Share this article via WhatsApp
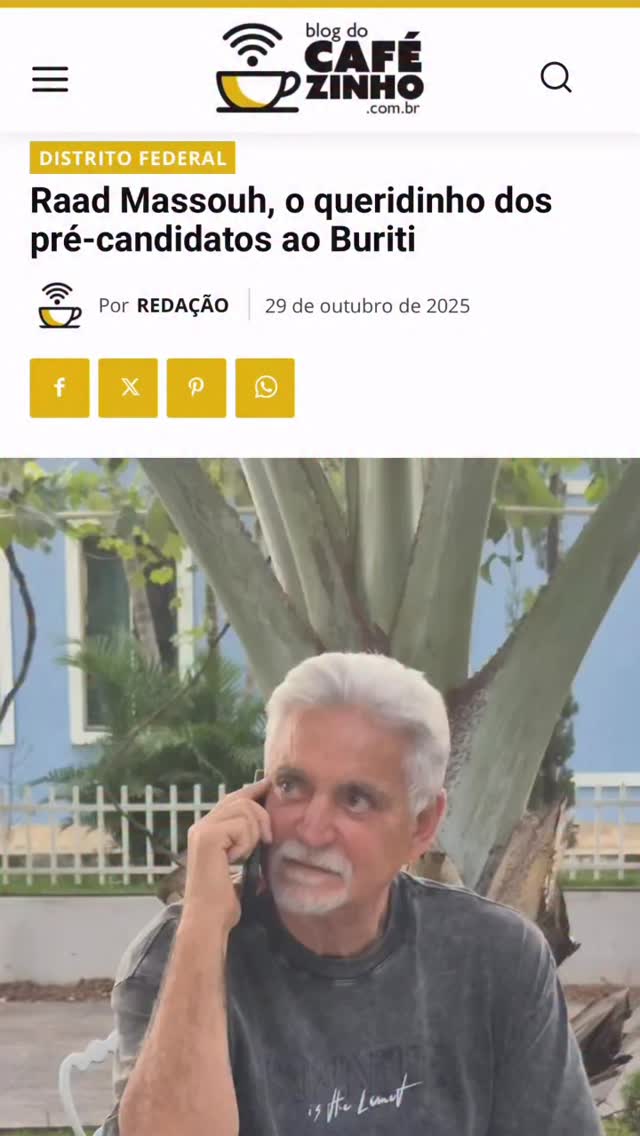Viewport: 640px width, 1136px height. tap(265, 388)
